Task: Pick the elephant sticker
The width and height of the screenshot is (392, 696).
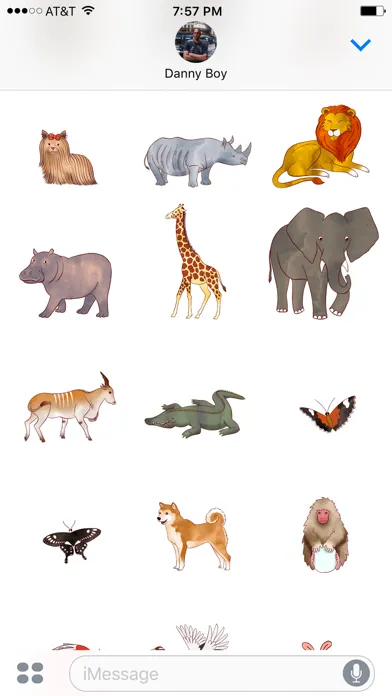Action: (323, 263)
